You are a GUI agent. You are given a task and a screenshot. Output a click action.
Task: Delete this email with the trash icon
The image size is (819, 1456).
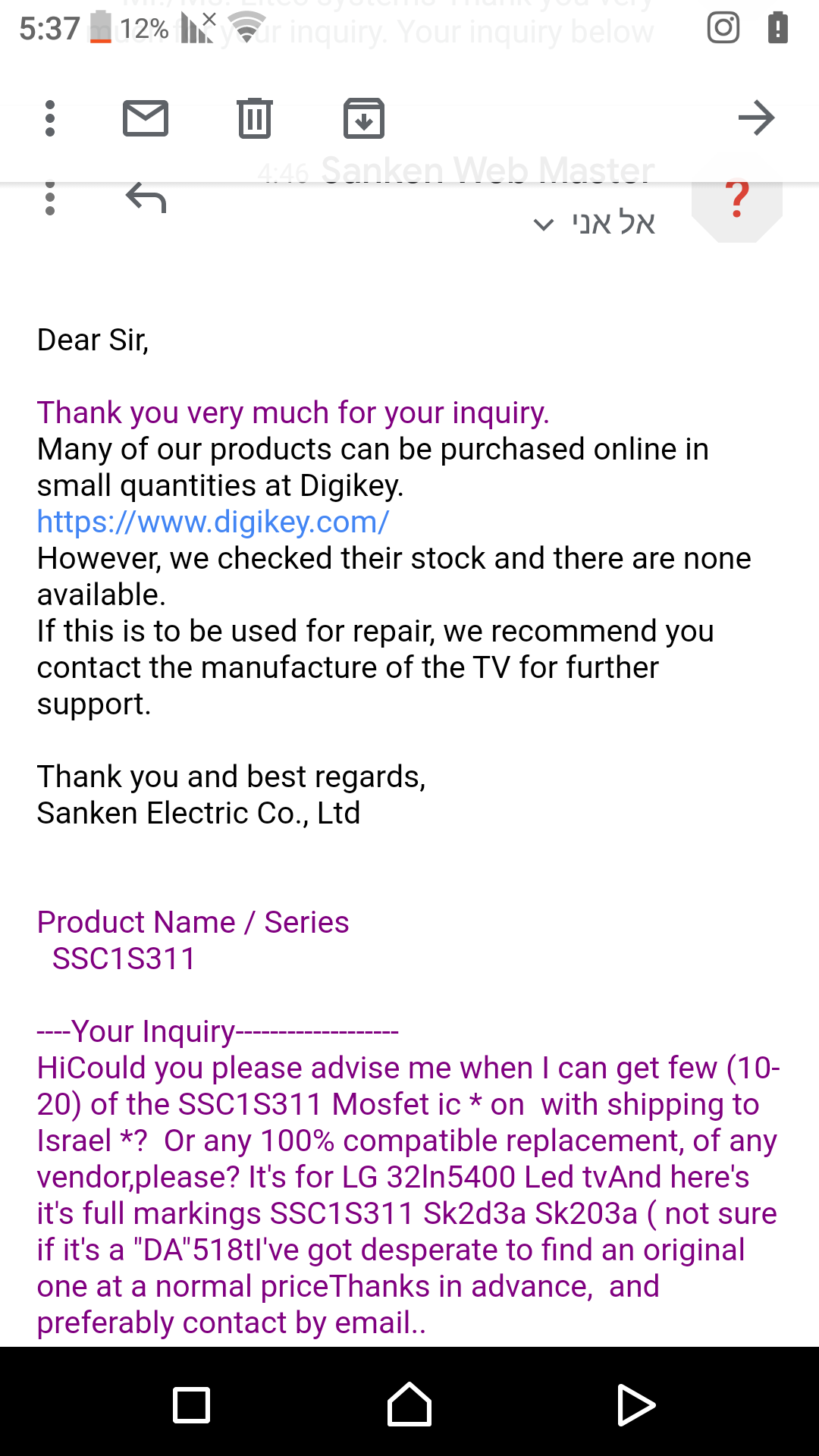(x=255, y=118)
